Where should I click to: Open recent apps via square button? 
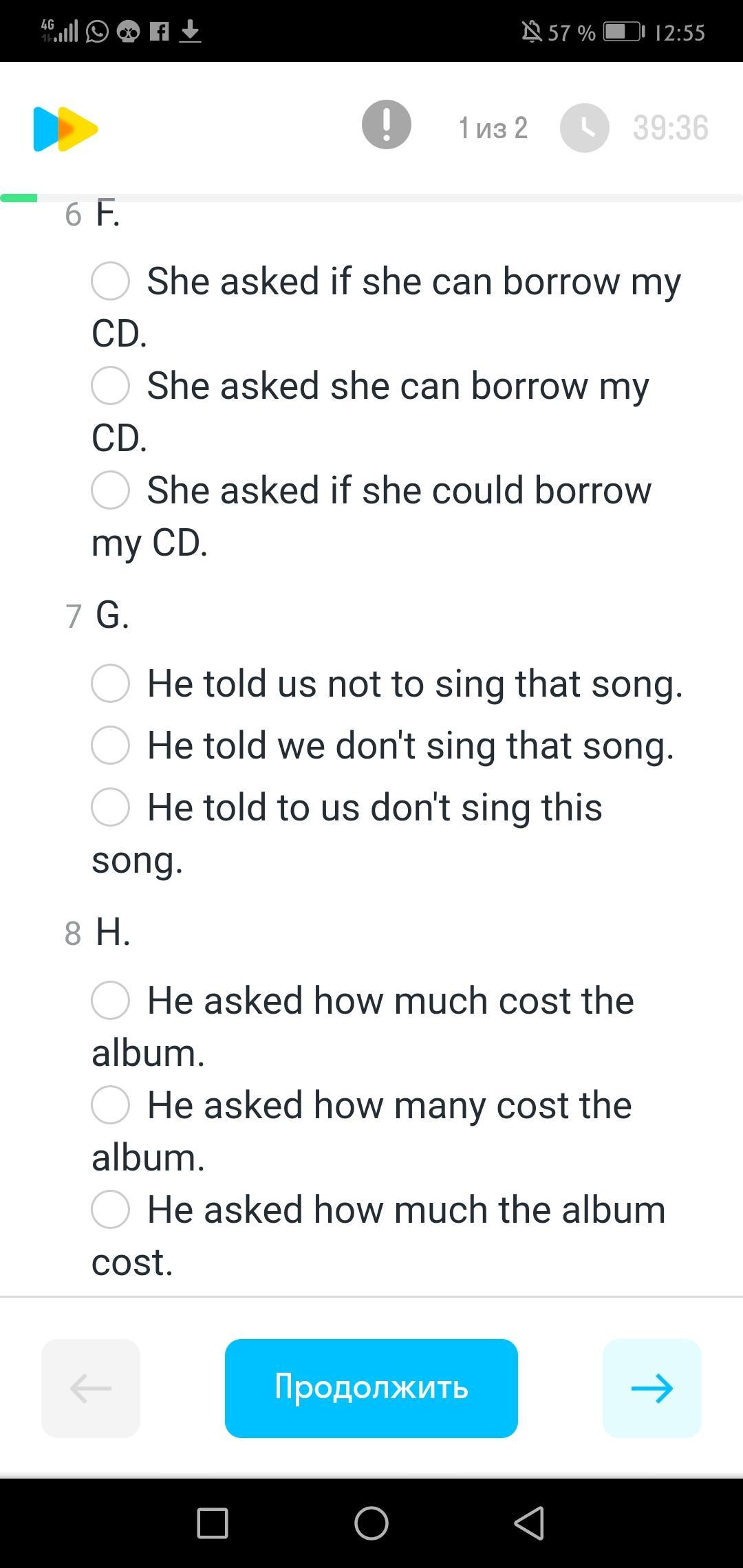pos(213,1523)
